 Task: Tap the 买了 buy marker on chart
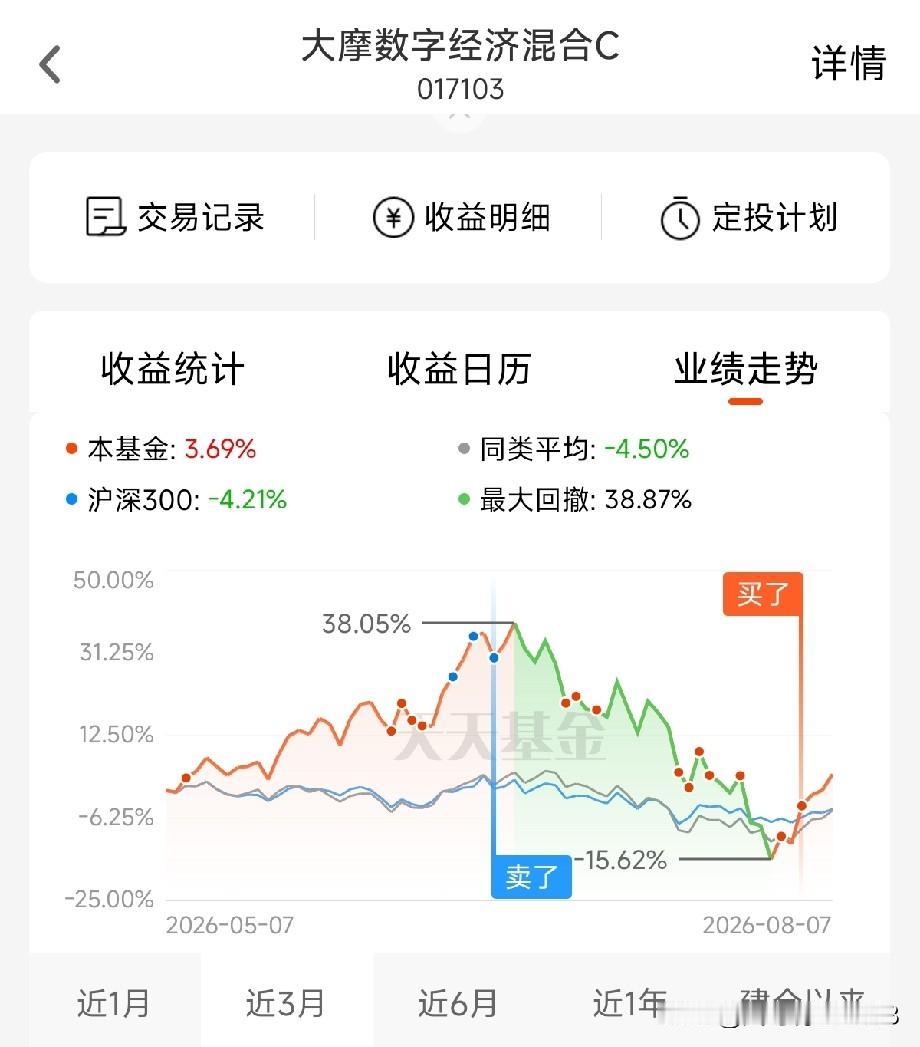click(762, 594)
